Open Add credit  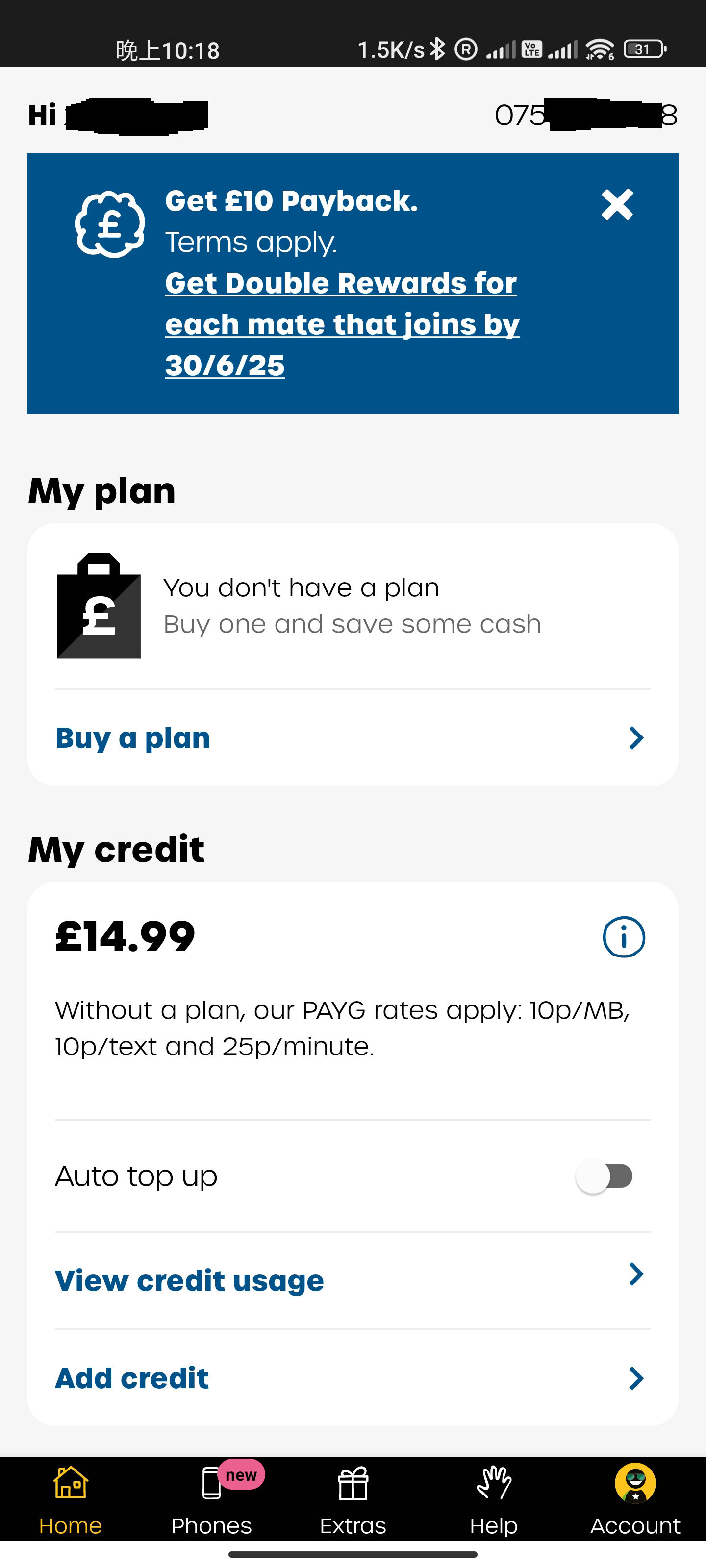(353, 1378)
